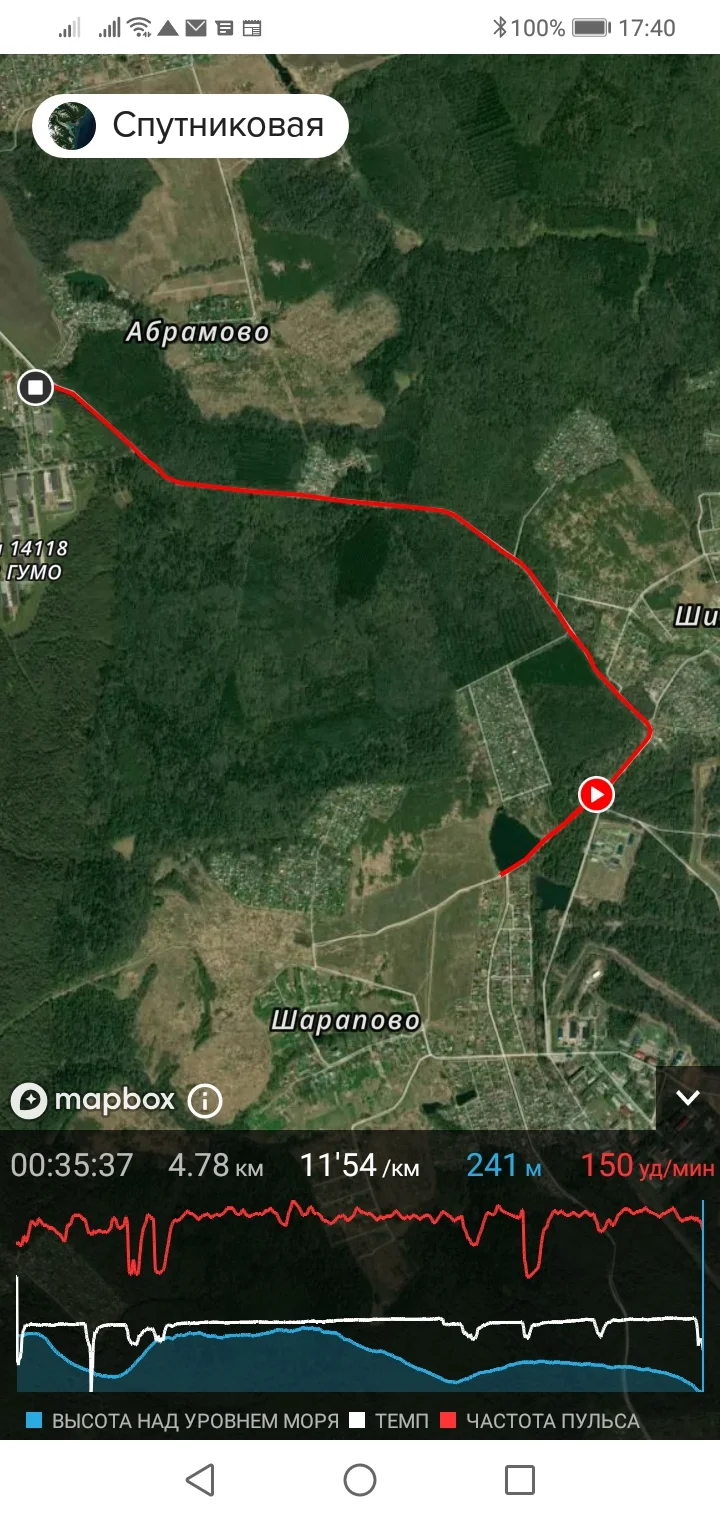Tap the route finish stop marker

click(x=36, y=387)
